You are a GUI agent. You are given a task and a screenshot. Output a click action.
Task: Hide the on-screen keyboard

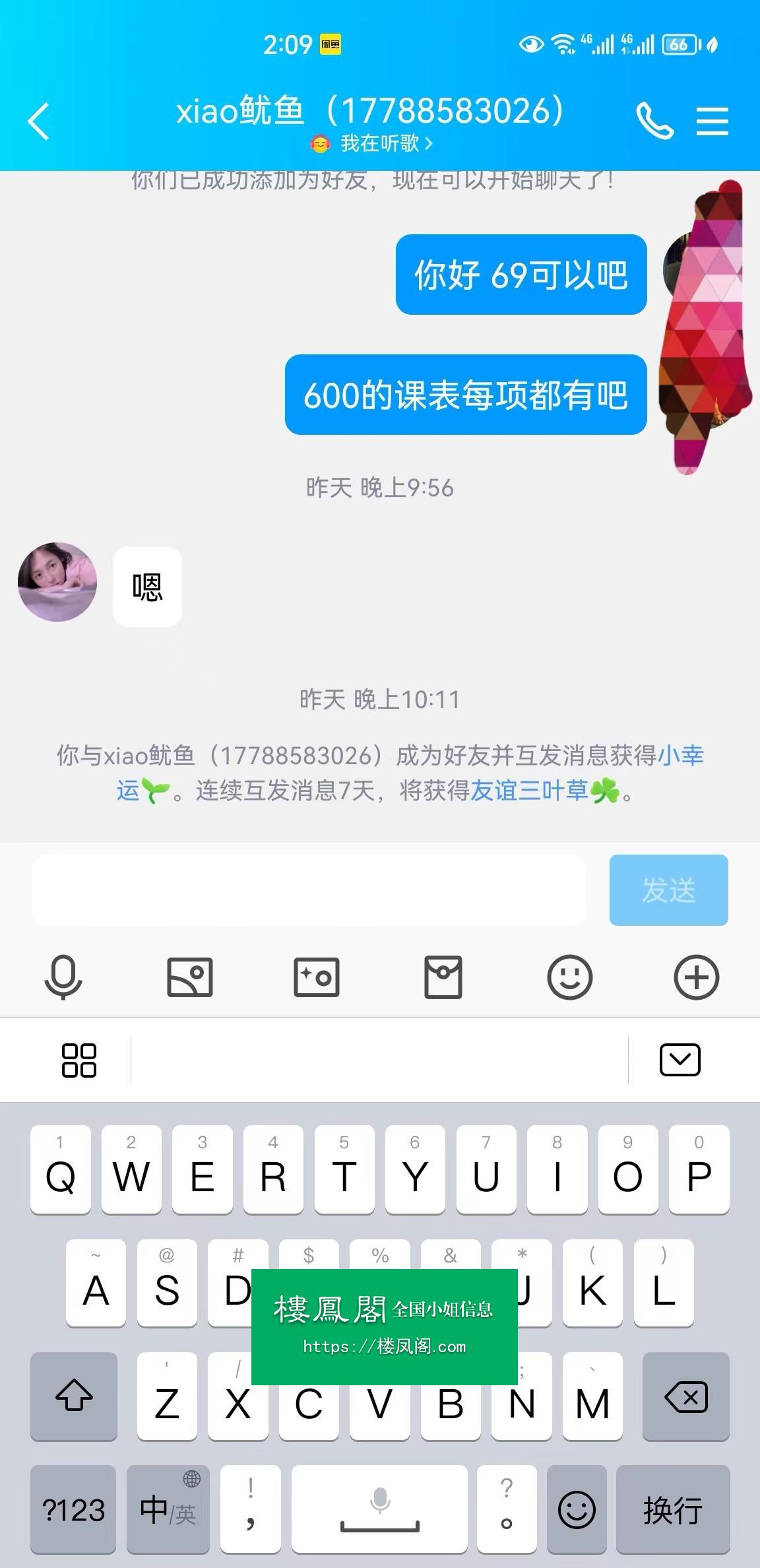680,1060
